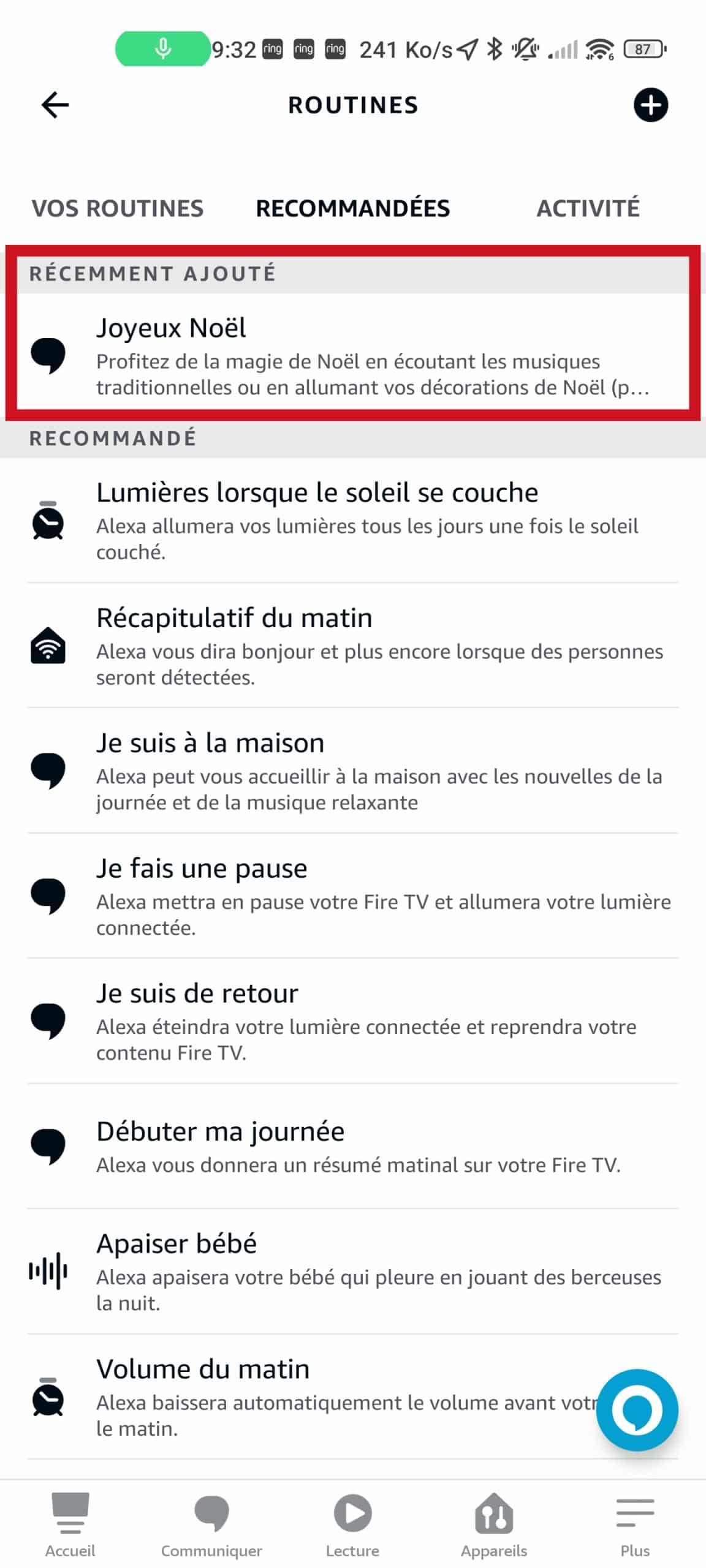Go to Accueil in bottom navigation

coord(70,1525)
